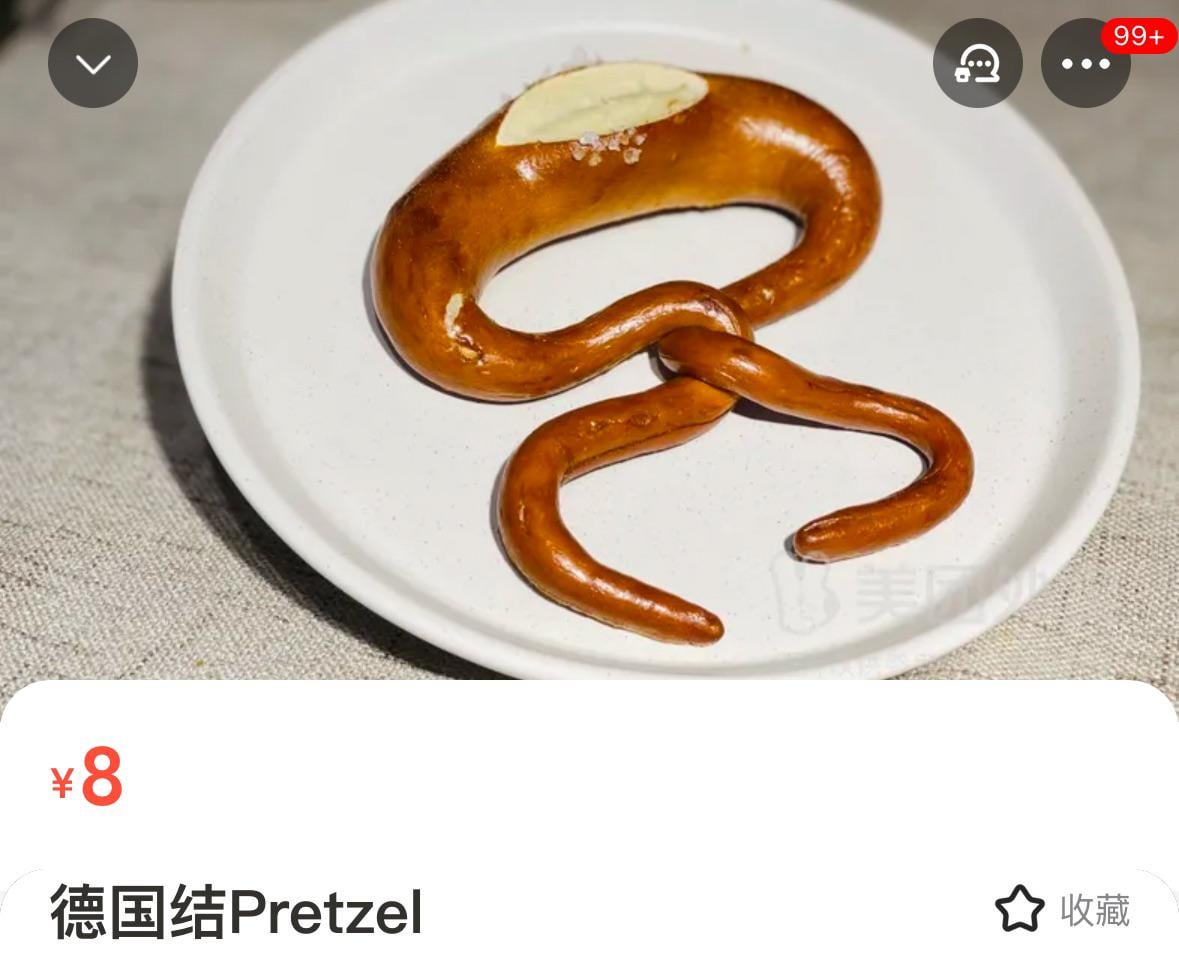The width and height of the screenshot is (1179, 956).
Task: Contact customer service via headset icon
Action: (977, 64)
